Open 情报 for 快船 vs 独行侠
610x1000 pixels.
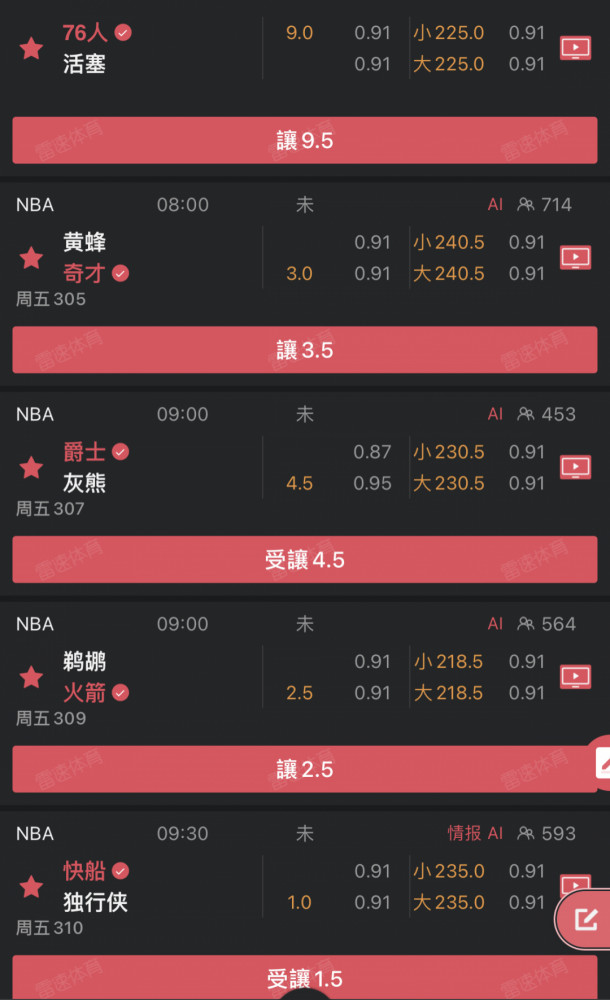464,833
